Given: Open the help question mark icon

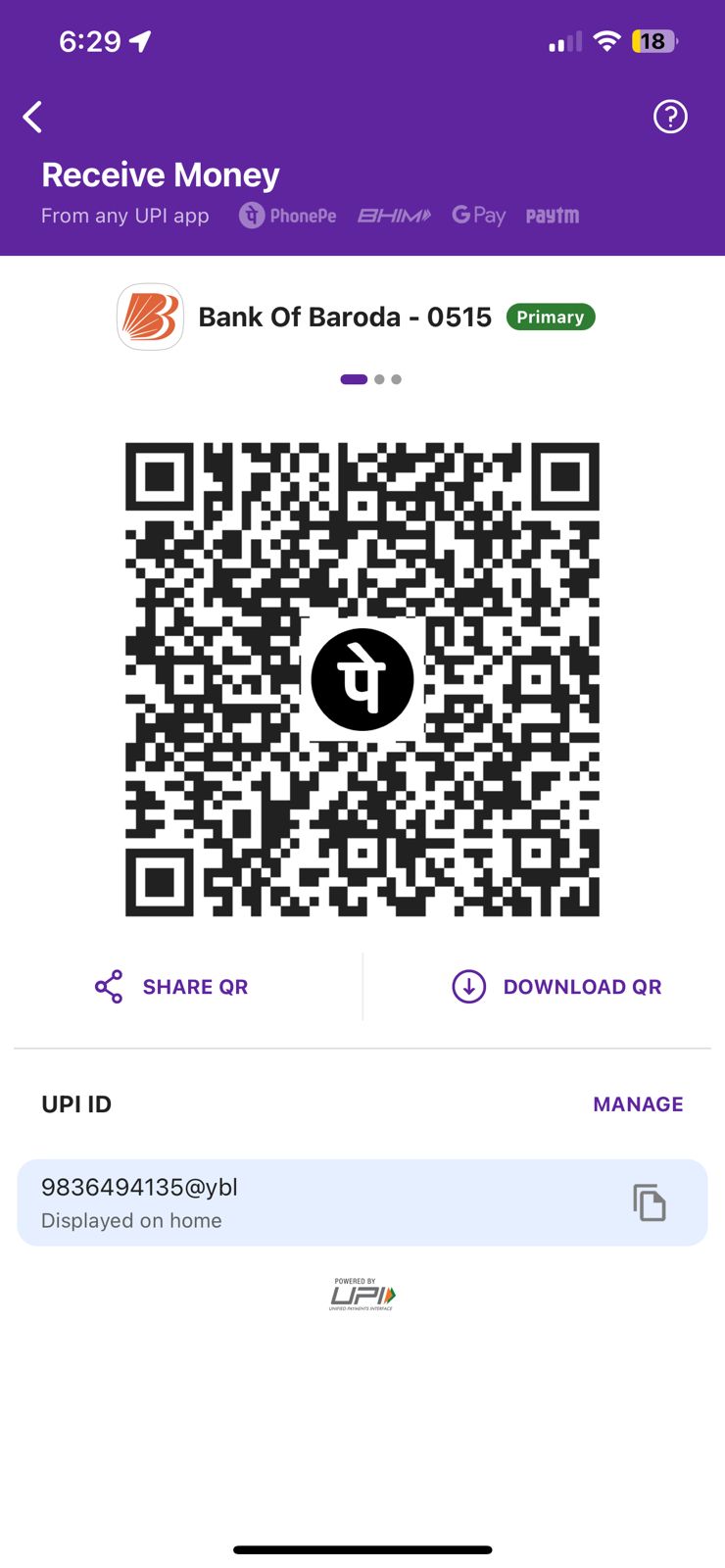Looking at the screenshot, I should [670, 117].
